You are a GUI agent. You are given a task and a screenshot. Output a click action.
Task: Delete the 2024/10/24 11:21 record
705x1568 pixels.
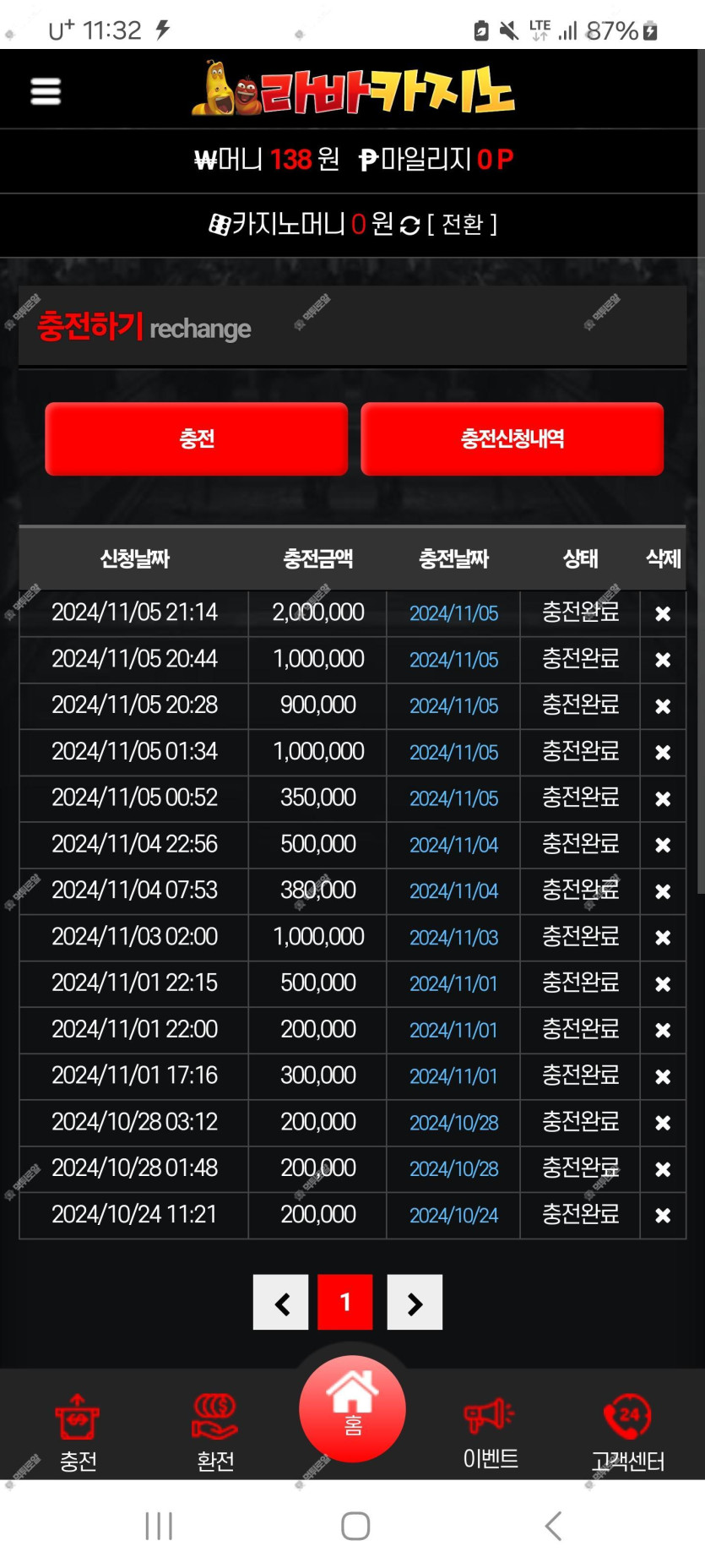click(x=663, y=1216)
